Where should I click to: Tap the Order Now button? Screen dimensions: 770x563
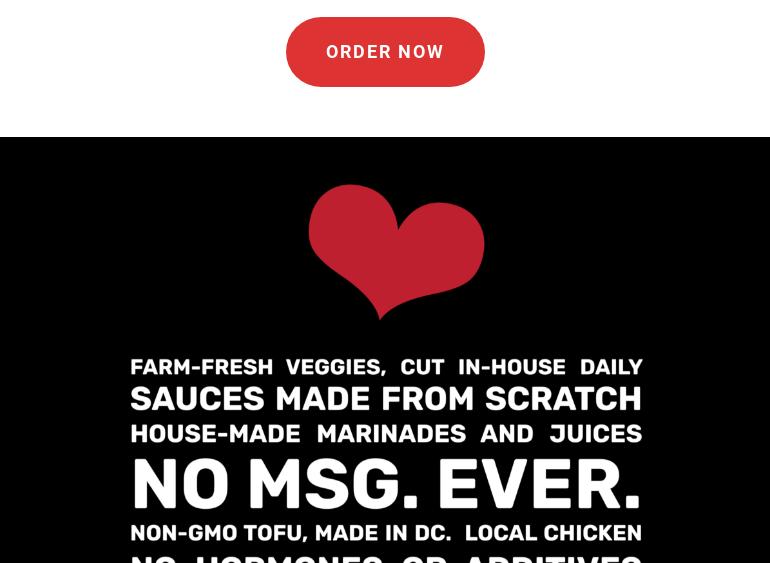point(385,52)
